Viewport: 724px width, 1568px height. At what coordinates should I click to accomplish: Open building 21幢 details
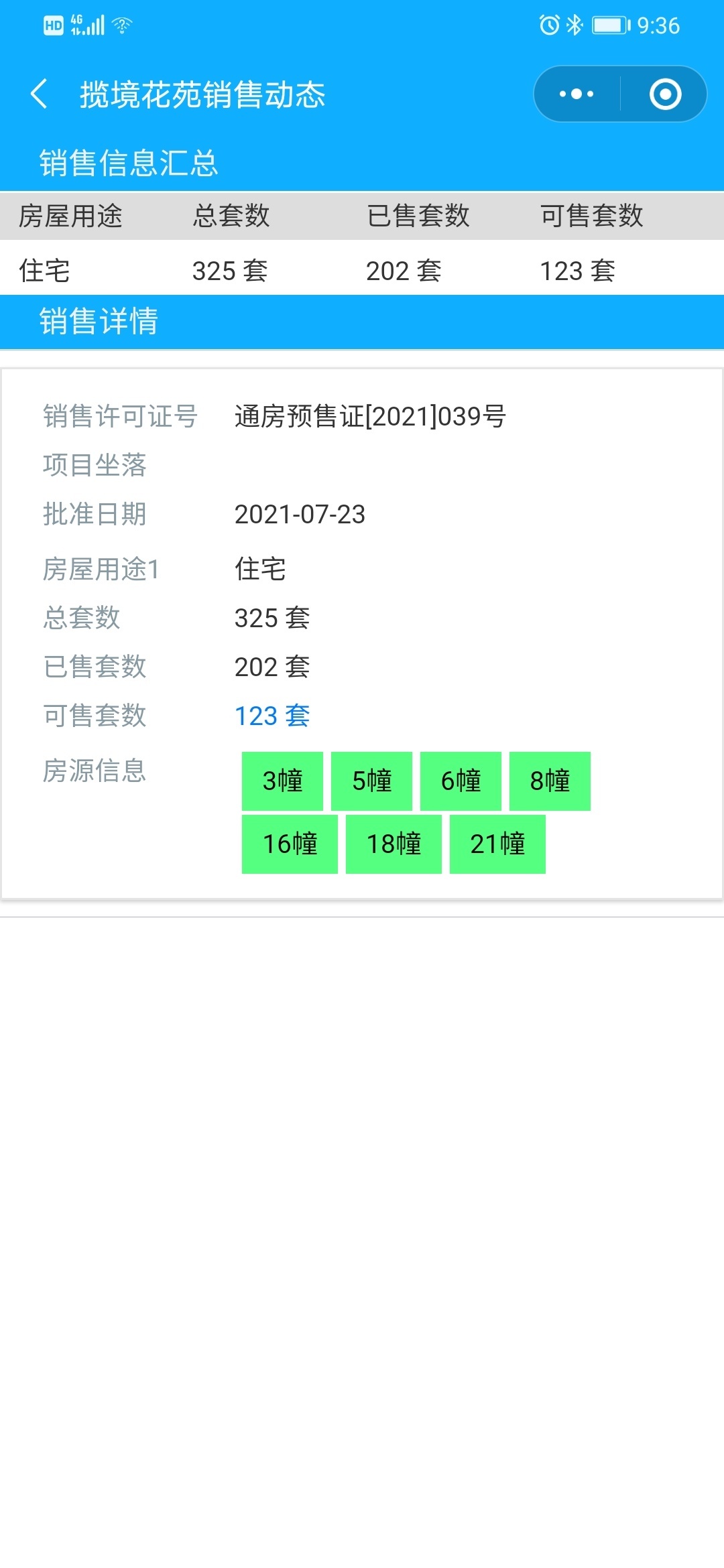[x=497, y=844]
